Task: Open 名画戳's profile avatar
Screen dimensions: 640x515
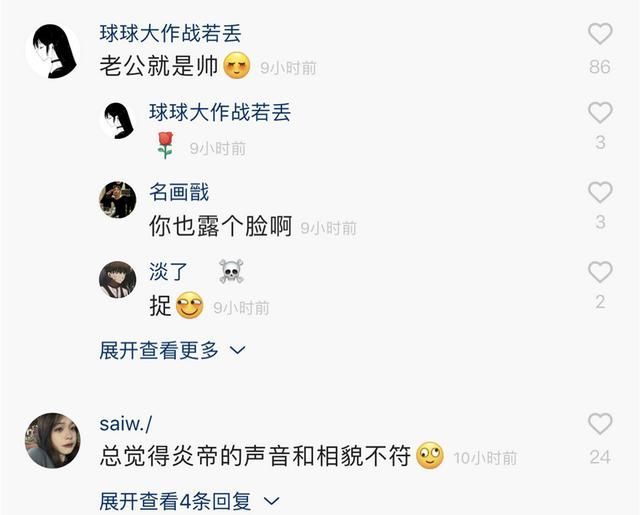Action: pos(118,200)
